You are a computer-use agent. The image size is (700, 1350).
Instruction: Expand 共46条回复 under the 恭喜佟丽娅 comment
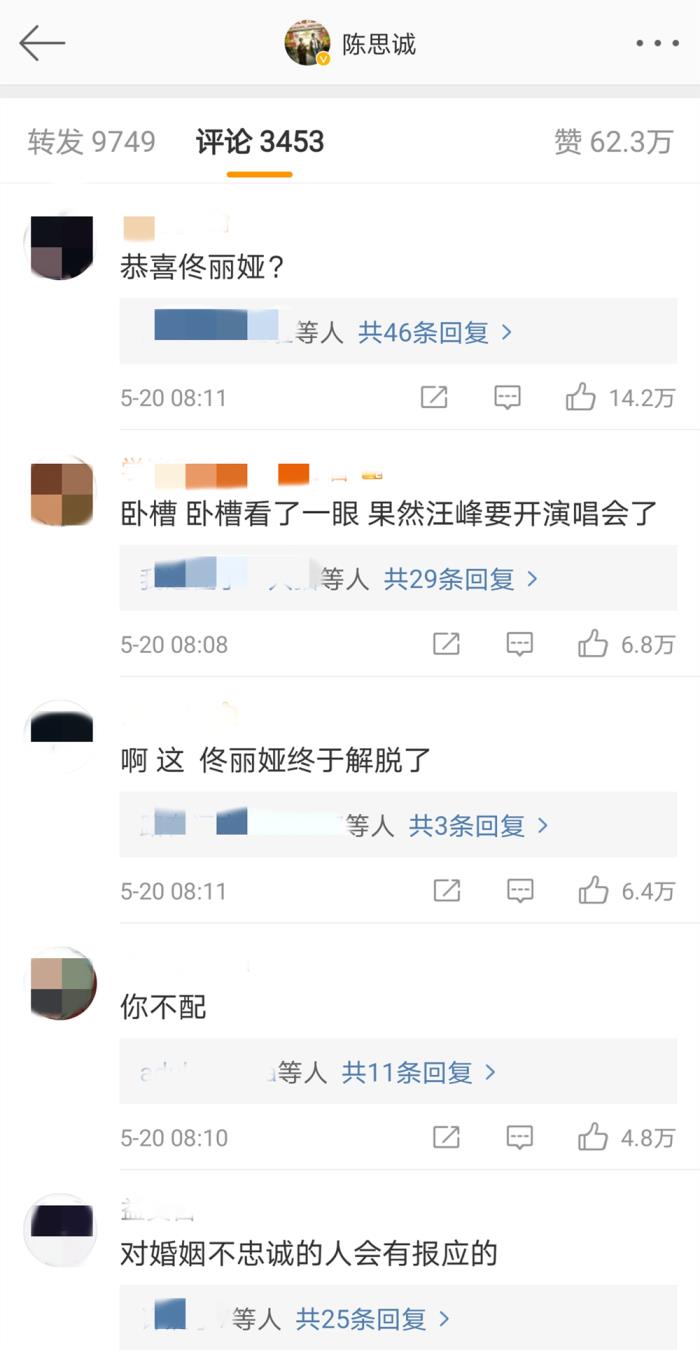point(435,332)
